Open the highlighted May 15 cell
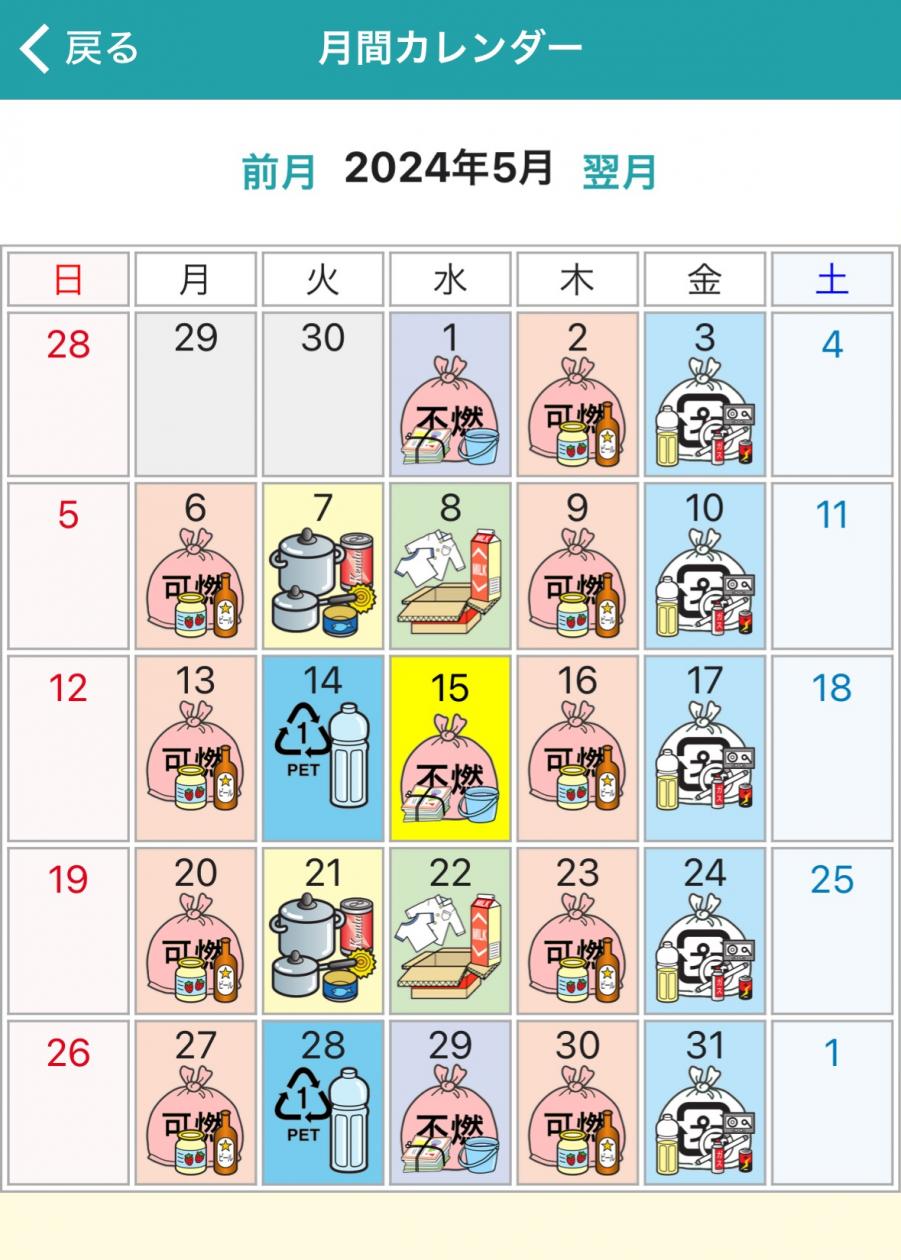901x1260 pixels. click(450, 748)
